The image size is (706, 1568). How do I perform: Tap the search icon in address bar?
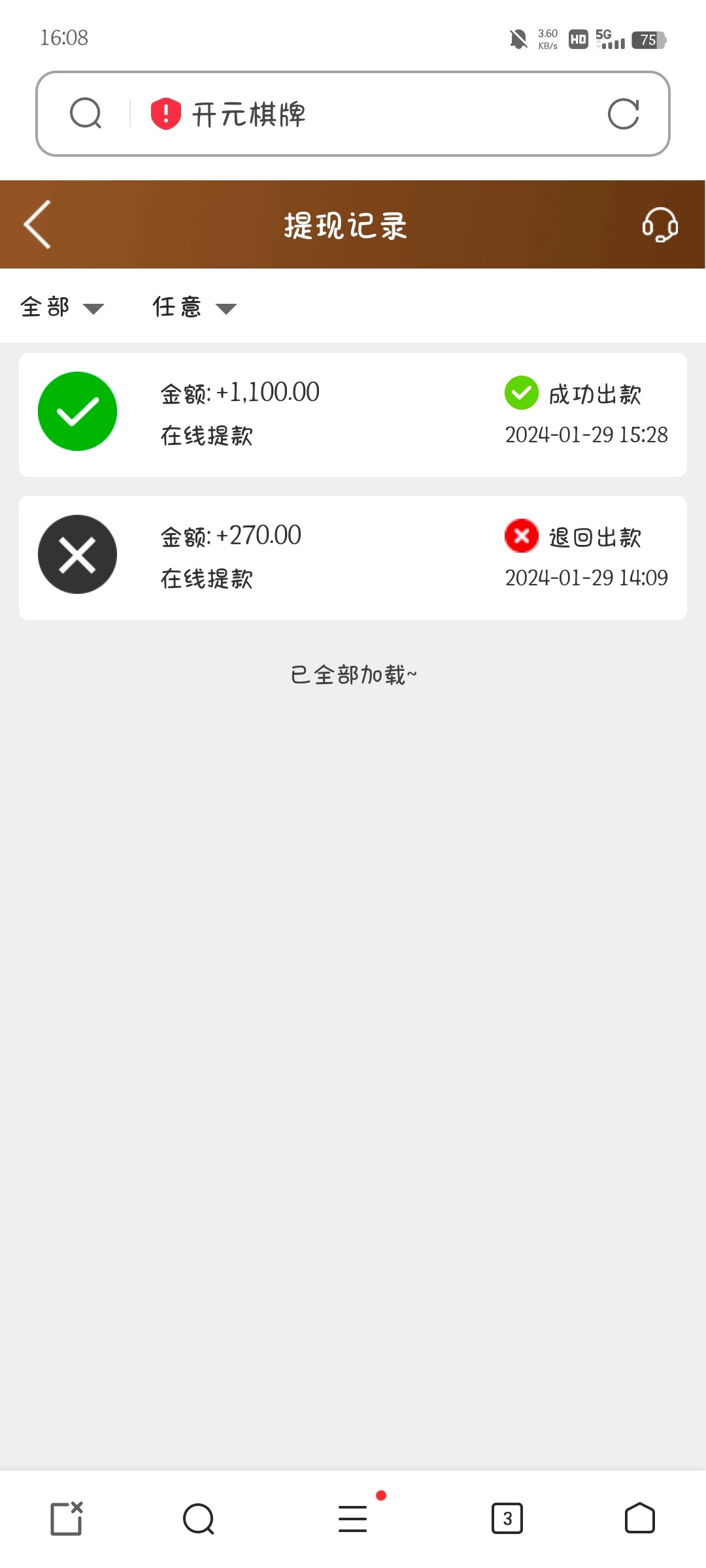point(86,114)
